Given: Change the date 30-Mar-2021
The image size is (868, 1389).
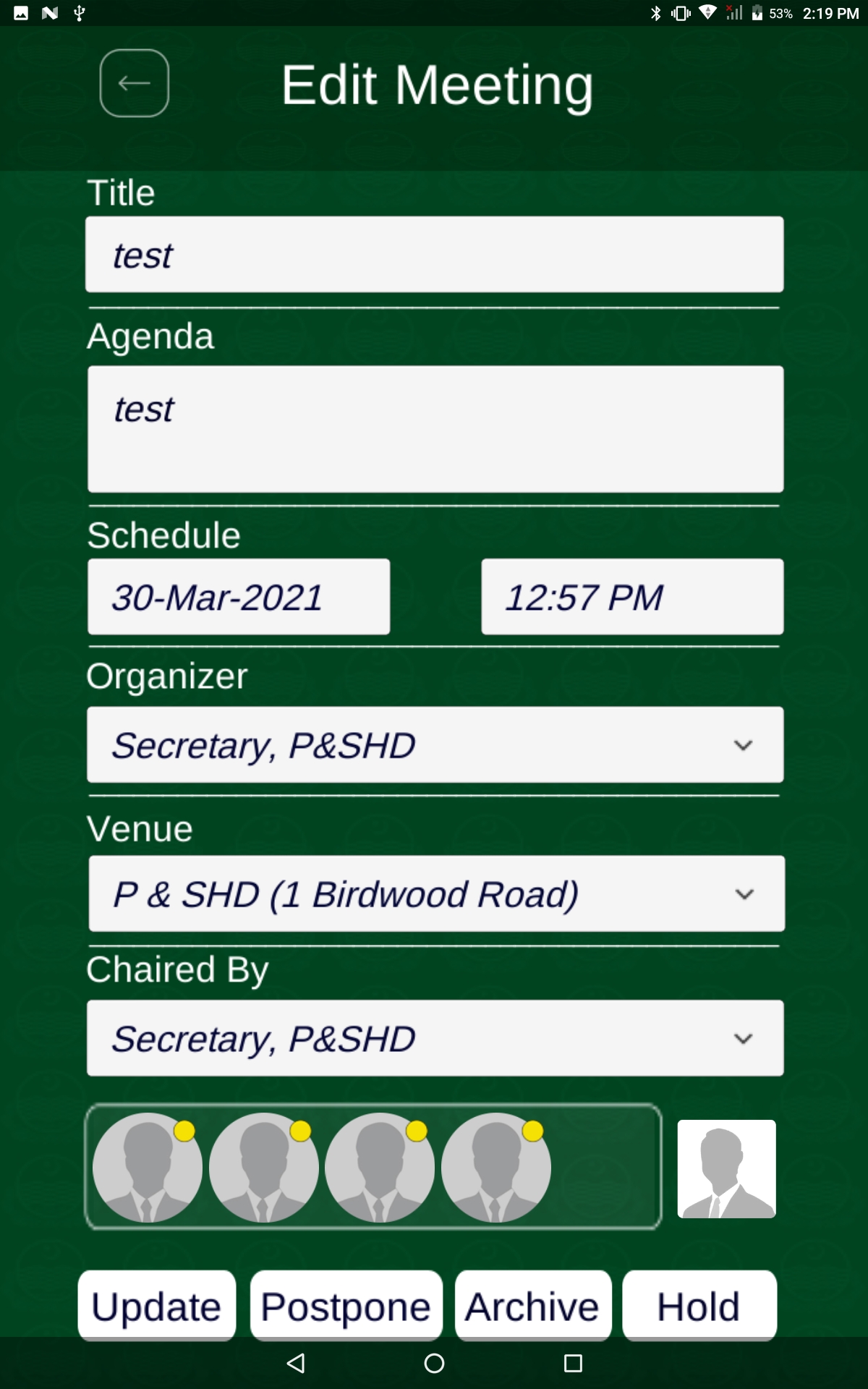Looking at the screenshot, I should coord(239,597).
